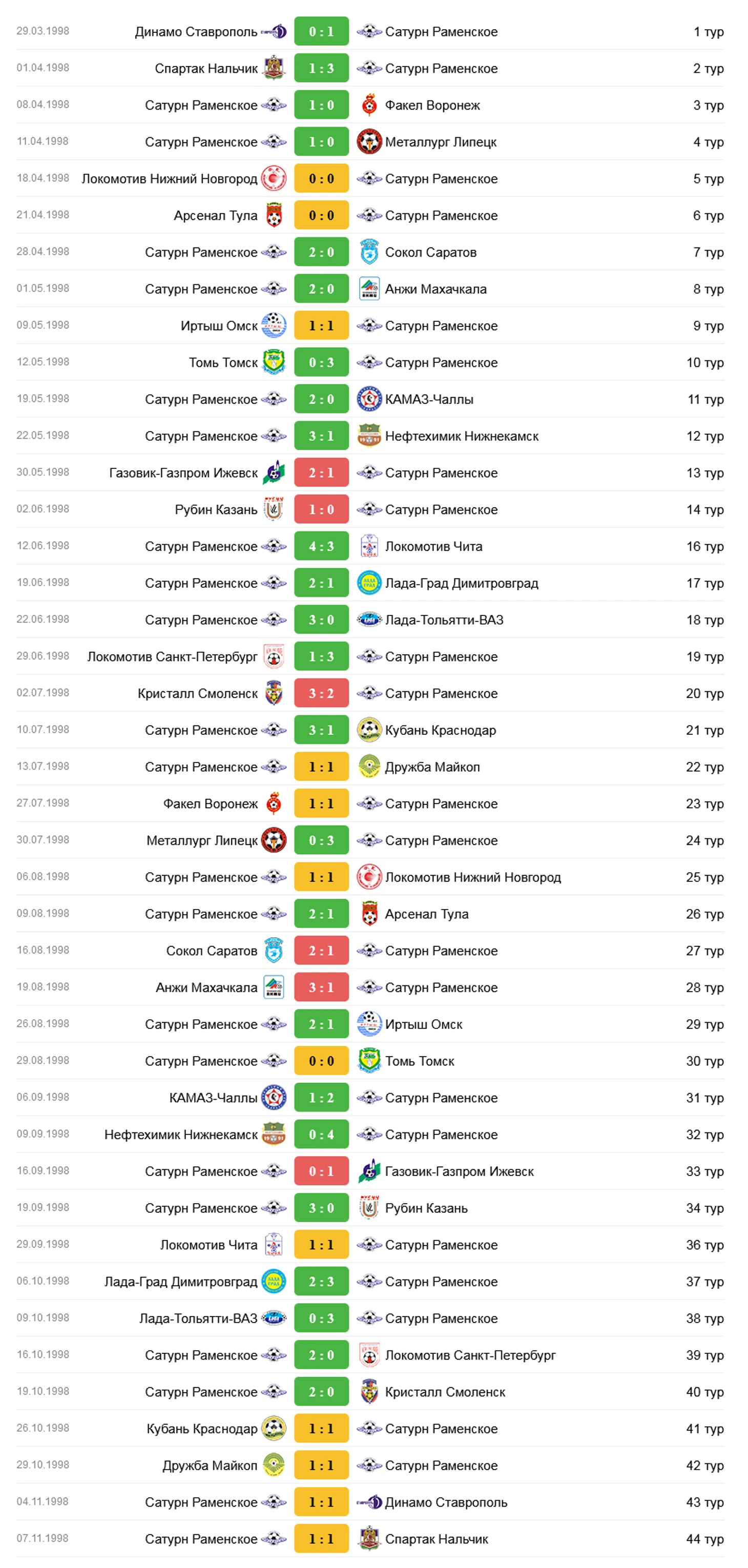Open the 44 тур 1:1 score against Спартак Нальчик

(x=321, y=1538)
